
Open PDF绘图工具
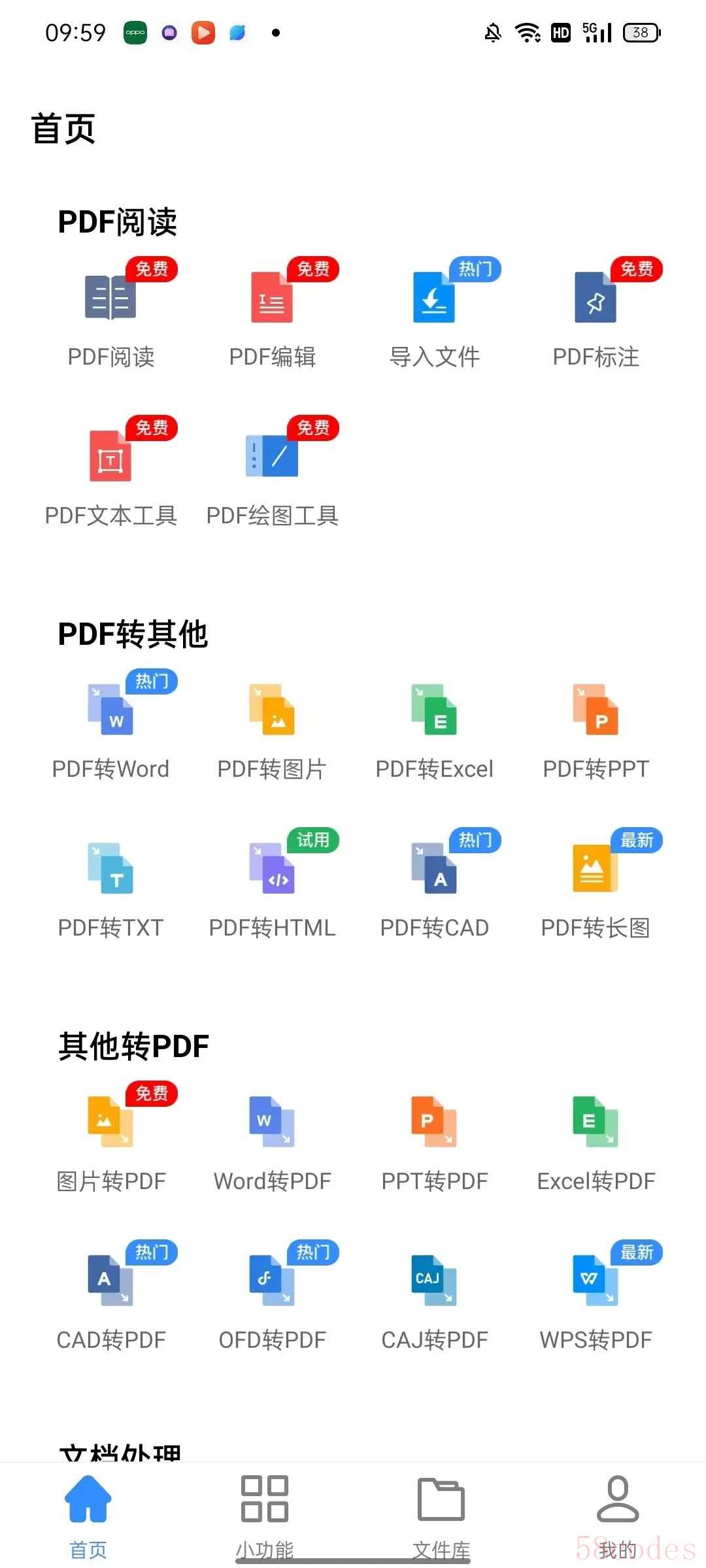(x=273, y=472)
